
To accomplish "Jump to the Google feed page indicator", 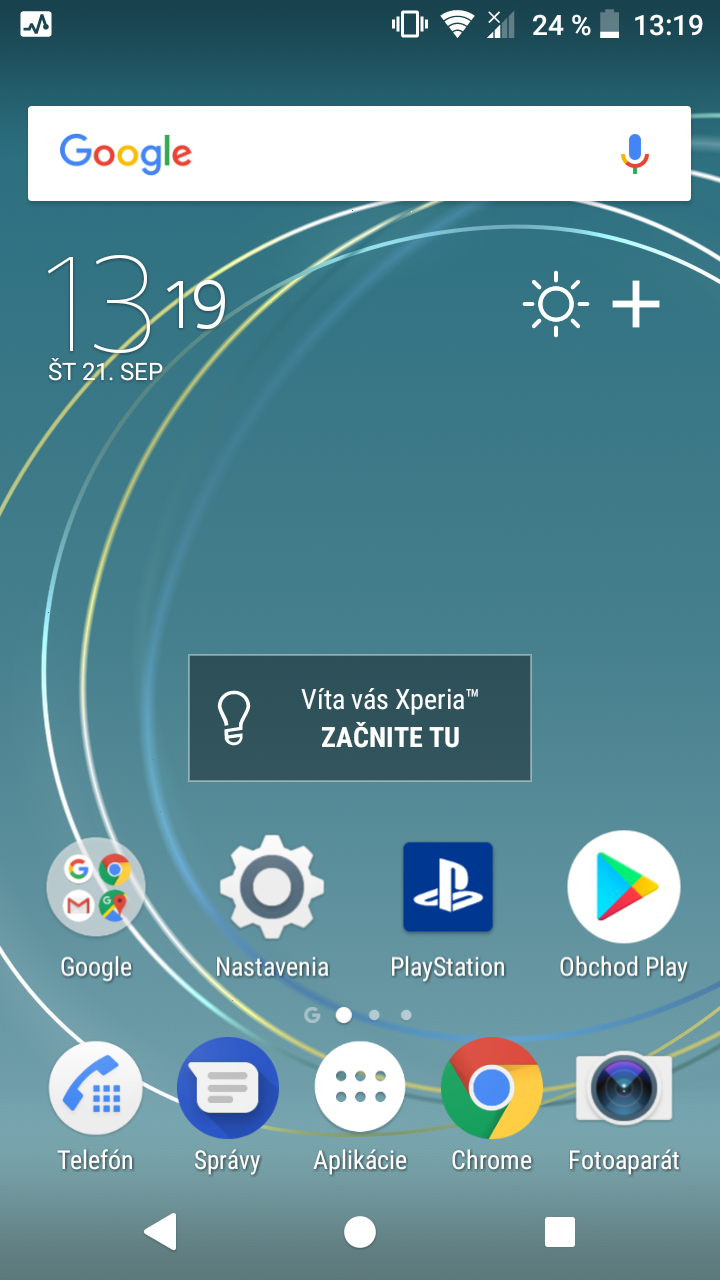I will [312, 1015].
